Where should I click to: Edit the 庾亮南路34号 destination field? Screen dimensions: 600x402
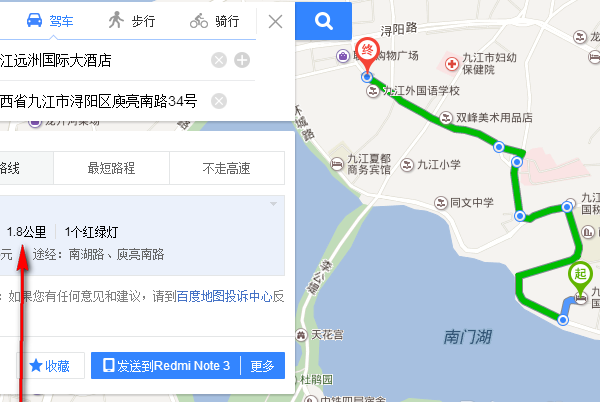pyautogui.click(x=100, y=100)
